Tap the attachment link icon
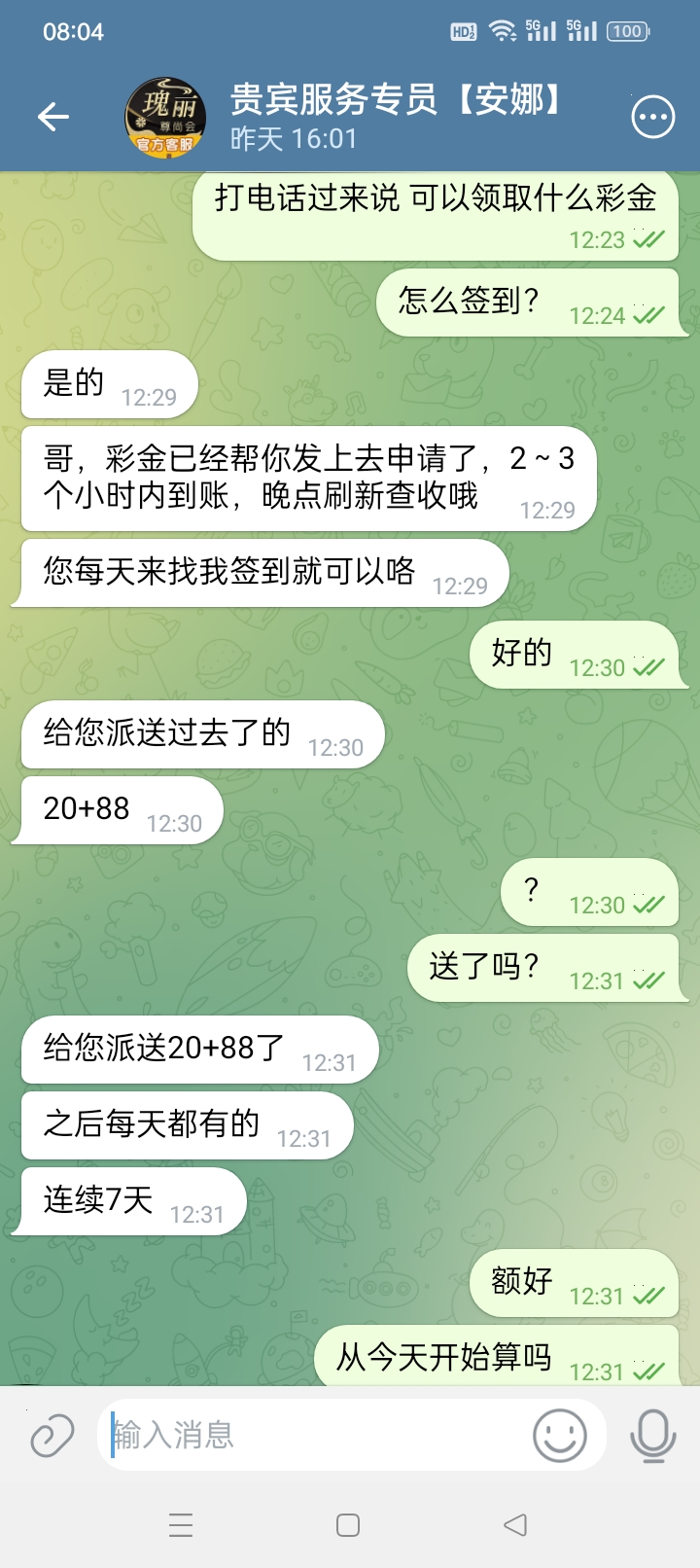Screen dimensions: 700x1568 tap(52, 1435)
